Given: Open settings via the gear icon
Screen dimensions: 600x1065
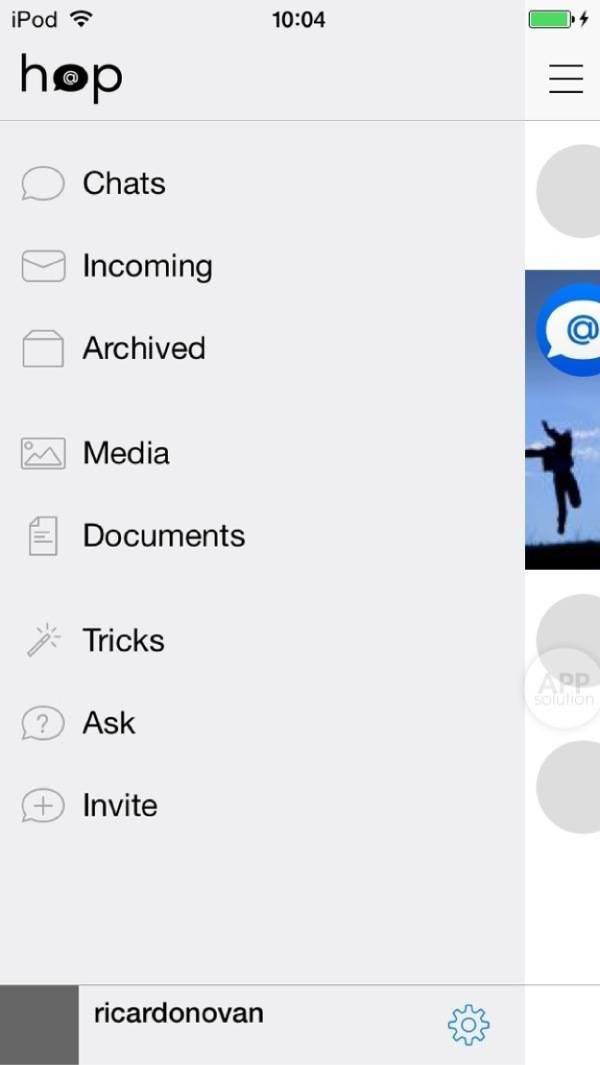Looking at the screenshot, I should (468, 1024).
